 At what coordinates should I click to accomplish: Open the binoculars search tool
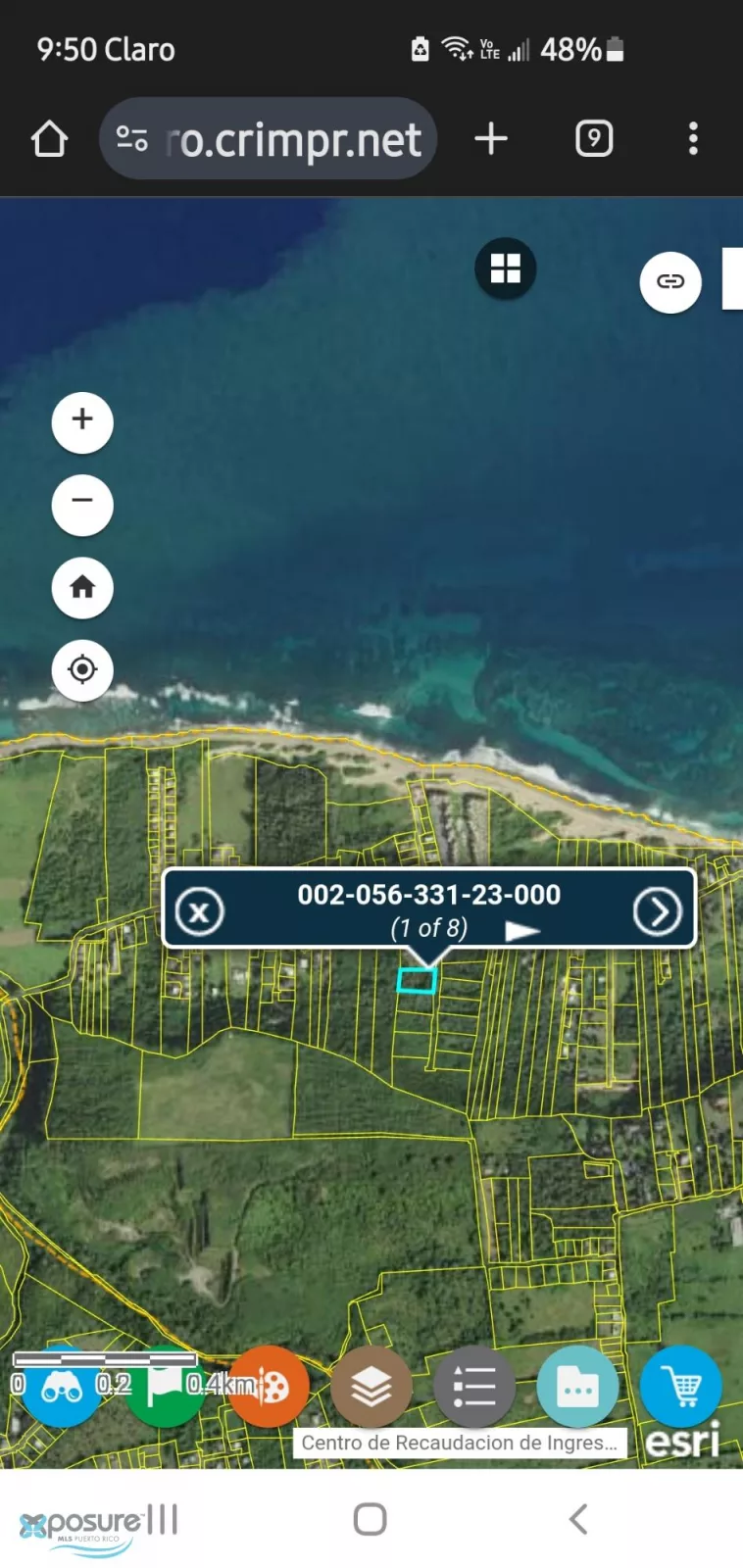click(62, 1386)
